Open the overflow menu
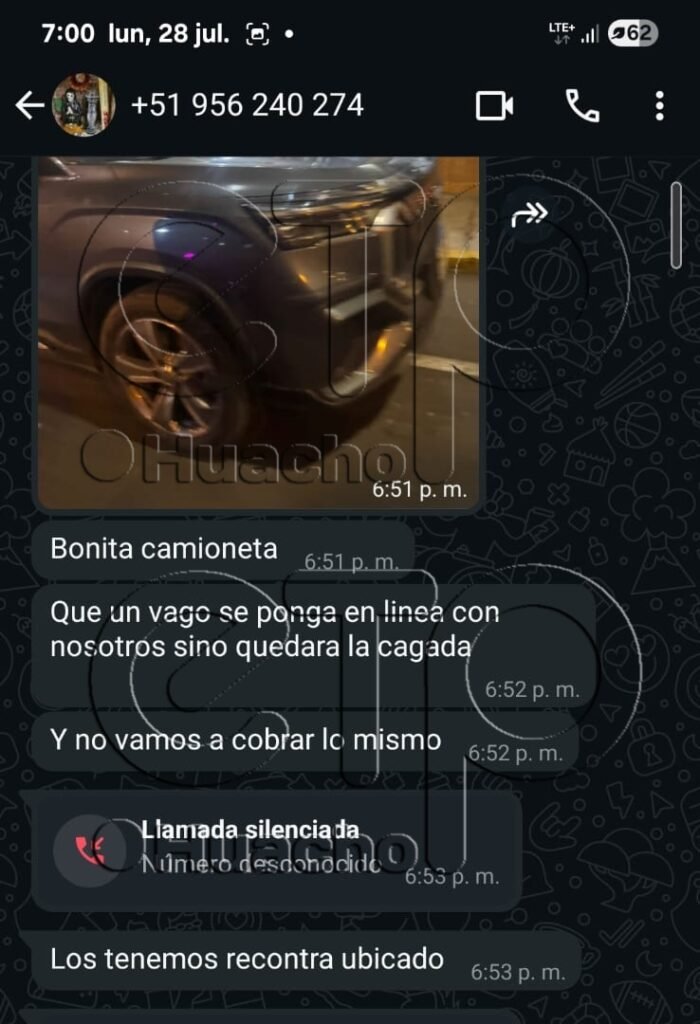Viewport: 700px width, 1024px height. (659, 106)
